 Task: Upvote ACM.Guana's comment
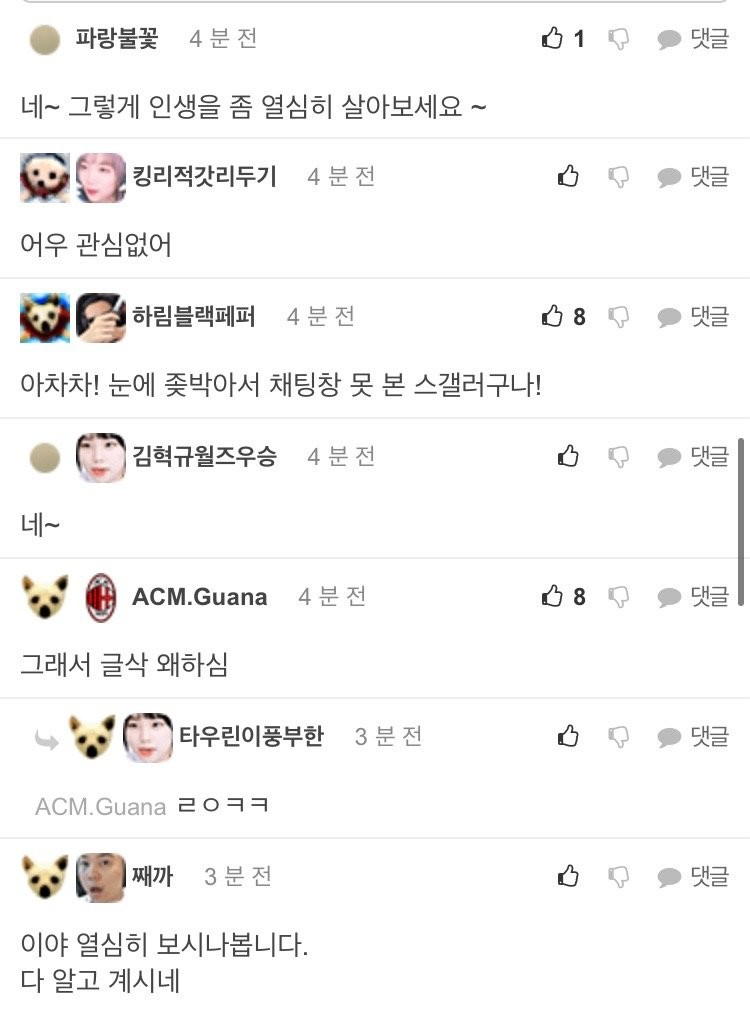pos(553,597)
